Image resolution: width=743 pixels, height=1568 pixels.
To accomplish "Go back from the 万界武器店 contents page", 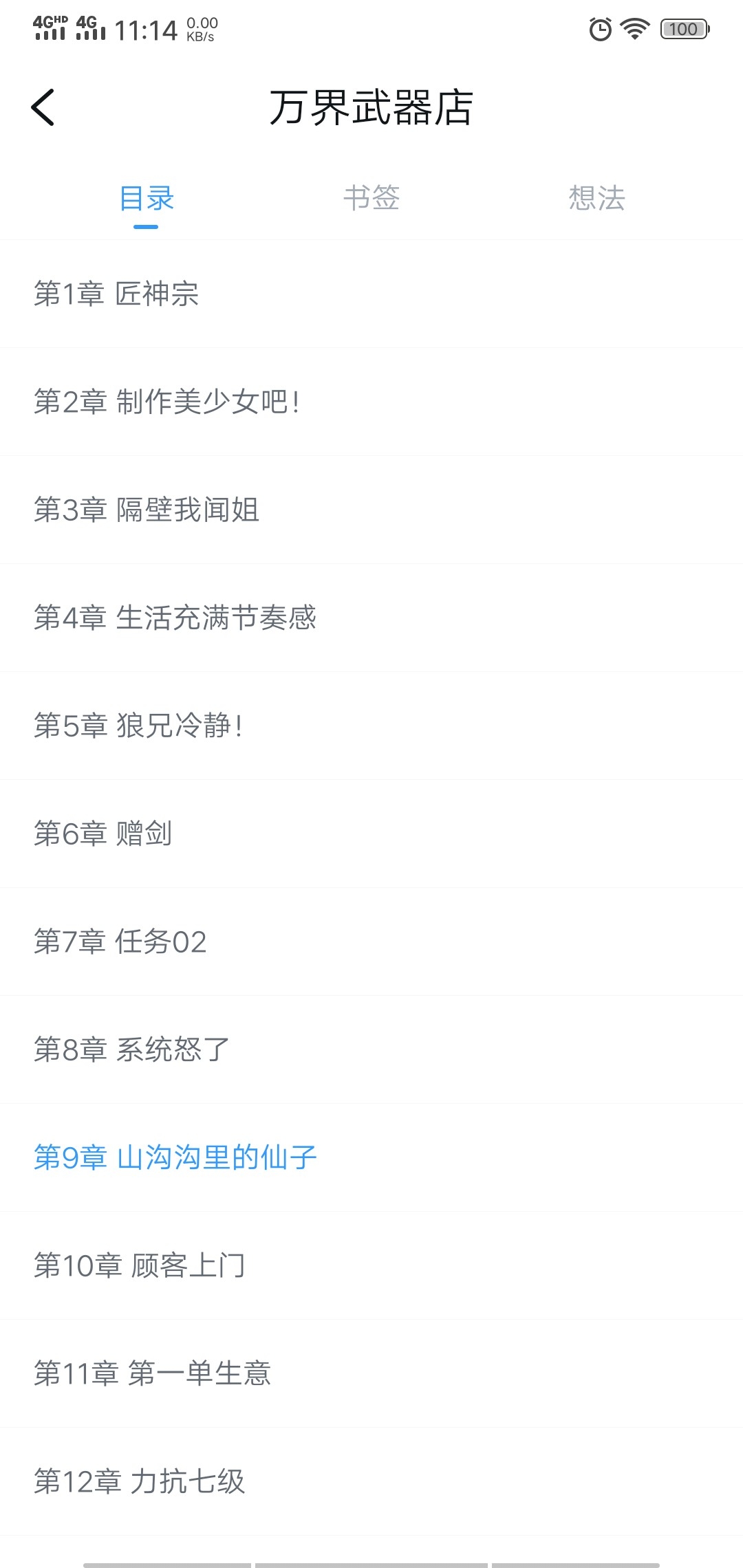I will pyautogui.click(x=43, y=108).
